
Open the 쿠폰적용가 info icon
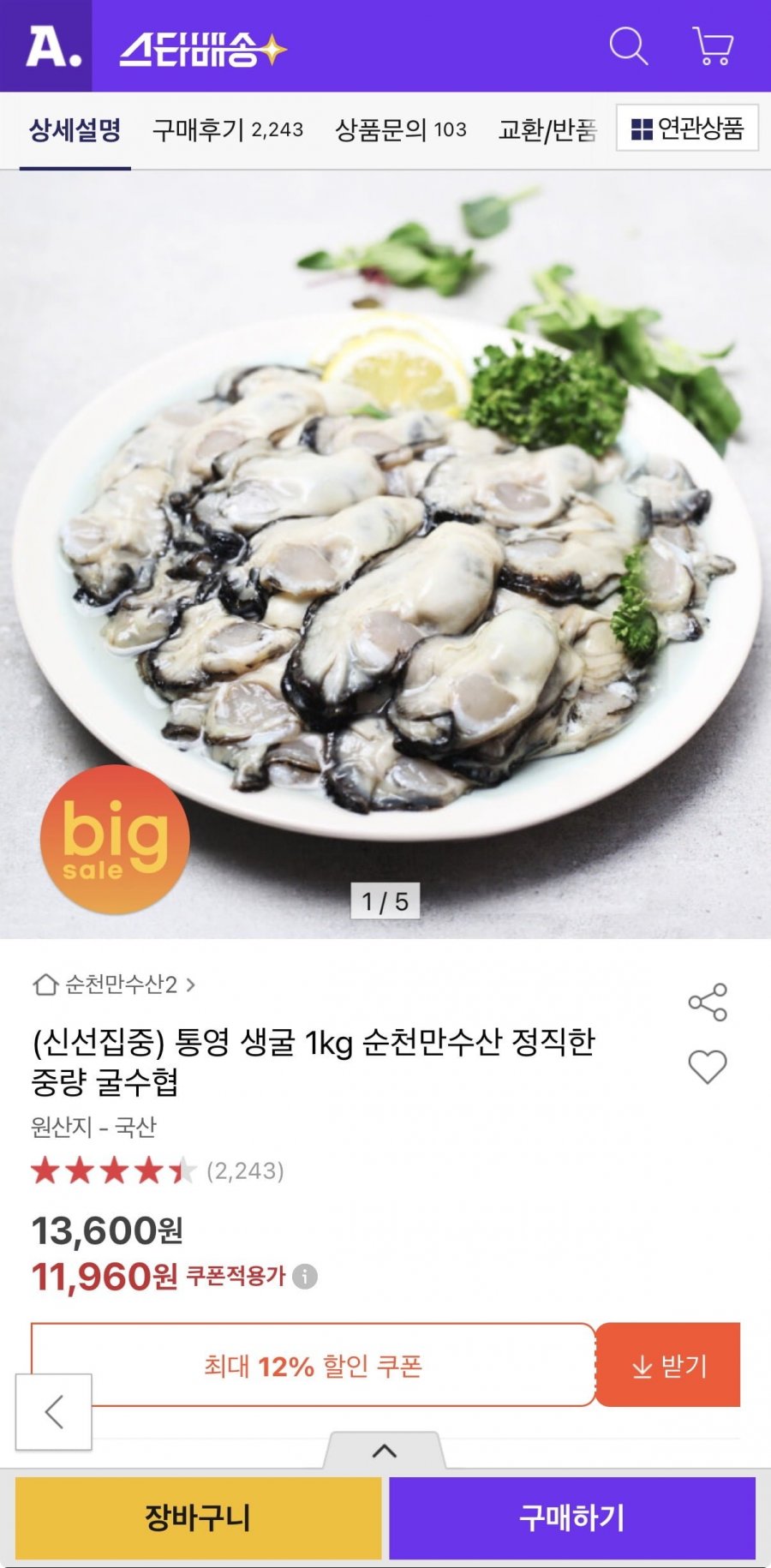click(305, 1277)
